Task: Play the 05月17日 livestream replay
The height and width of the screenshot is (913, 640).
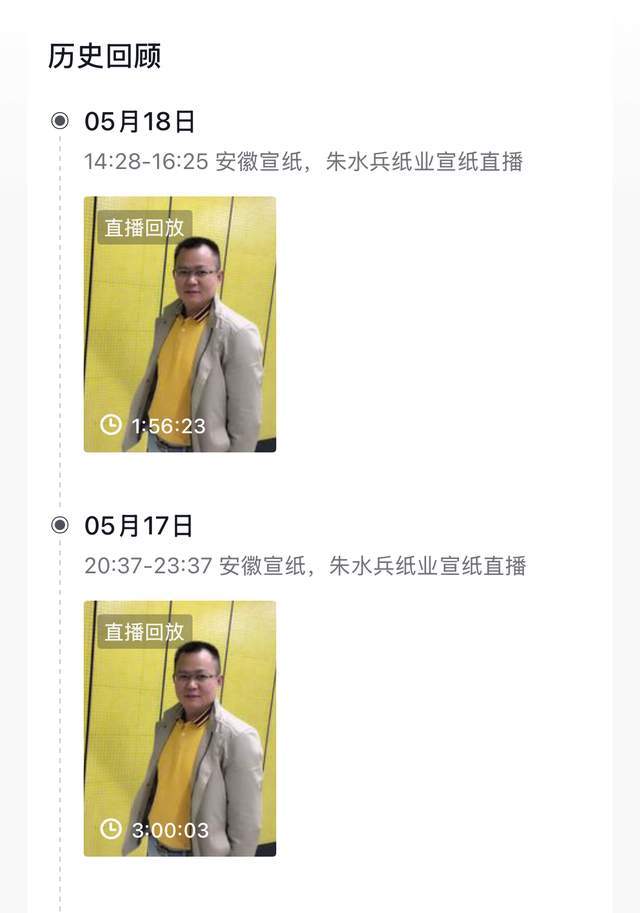Action: 180,728
